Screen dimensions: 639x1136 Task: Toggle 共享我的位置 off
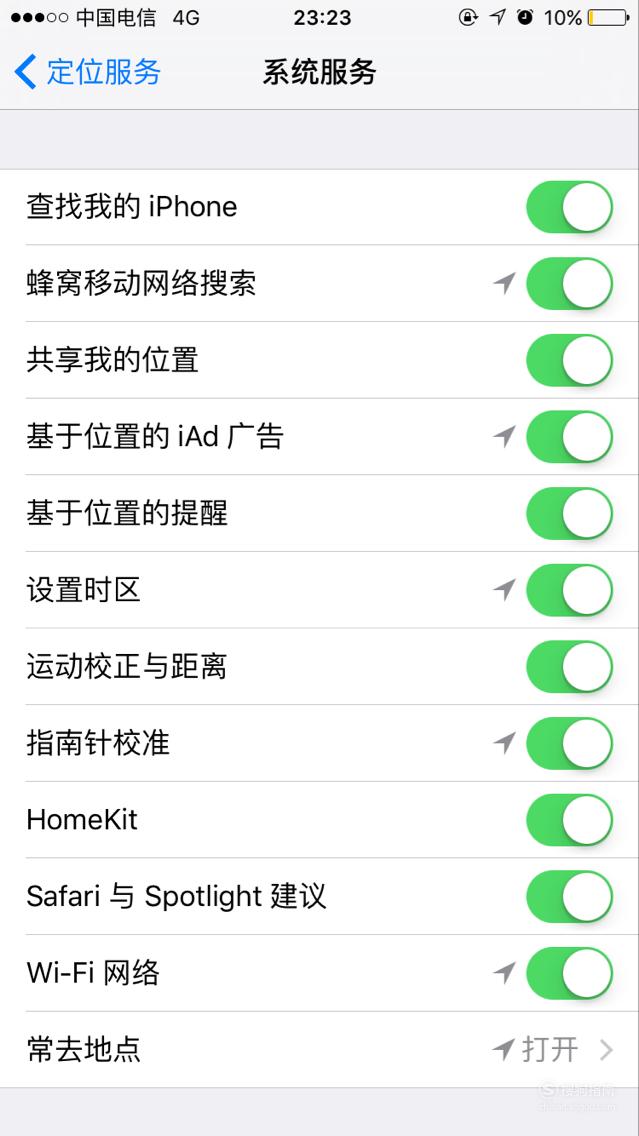[569, 360]
